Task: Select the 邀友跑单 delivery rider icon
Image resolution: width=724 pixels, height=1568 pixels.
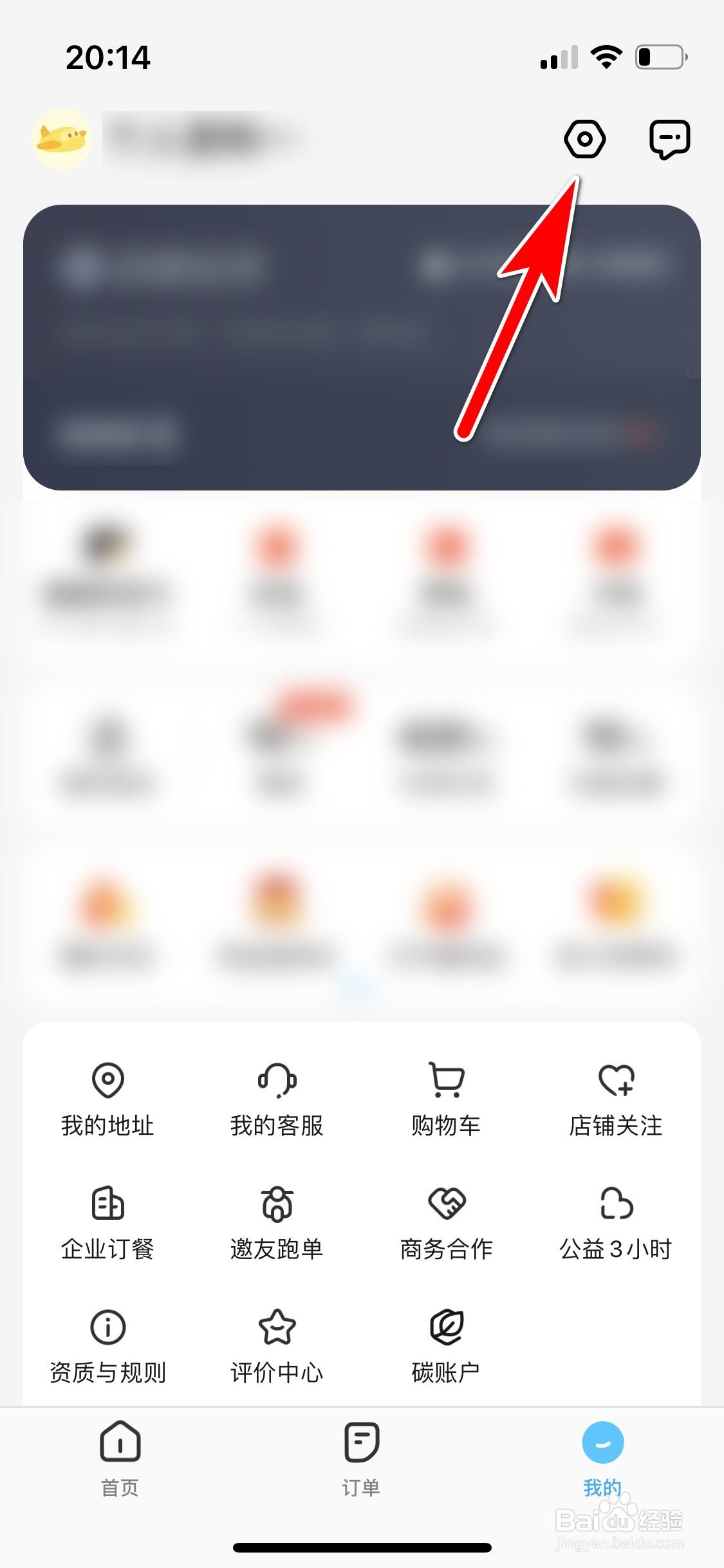Action: pyautogui.click(x=277, y=1206)
